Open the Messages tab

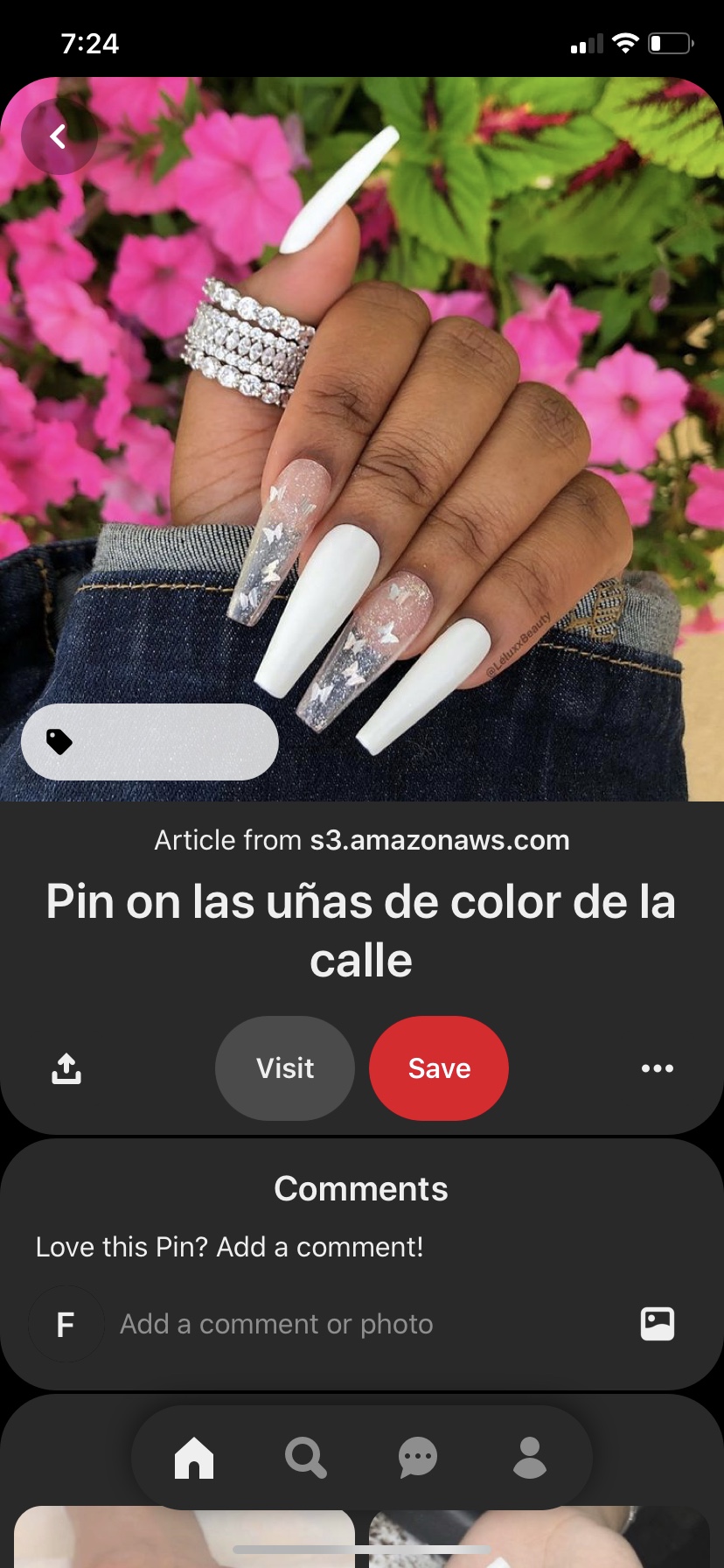(x=418, y=1458)
